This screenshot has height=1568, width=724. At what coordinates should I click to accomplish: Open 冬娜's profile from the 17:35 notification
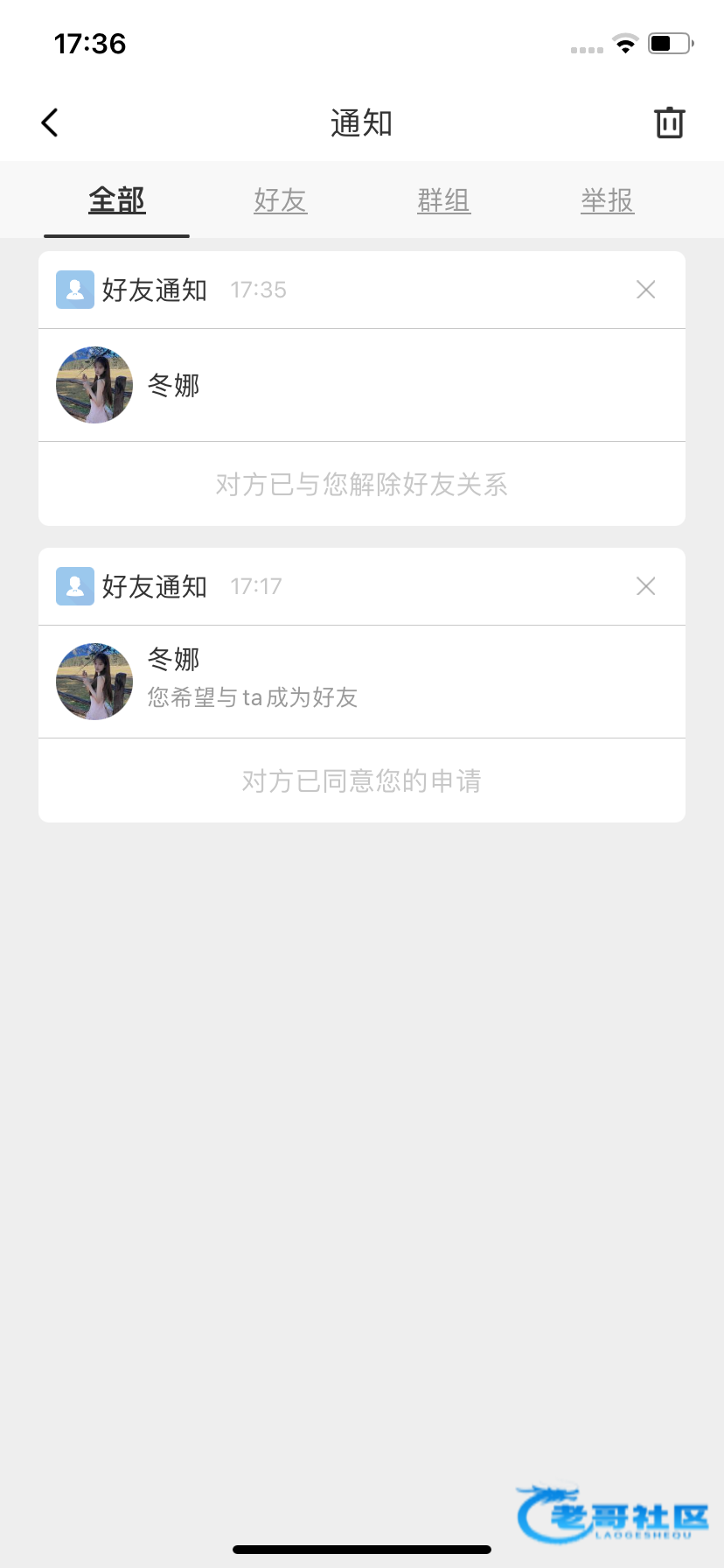[x=173, y=385]
